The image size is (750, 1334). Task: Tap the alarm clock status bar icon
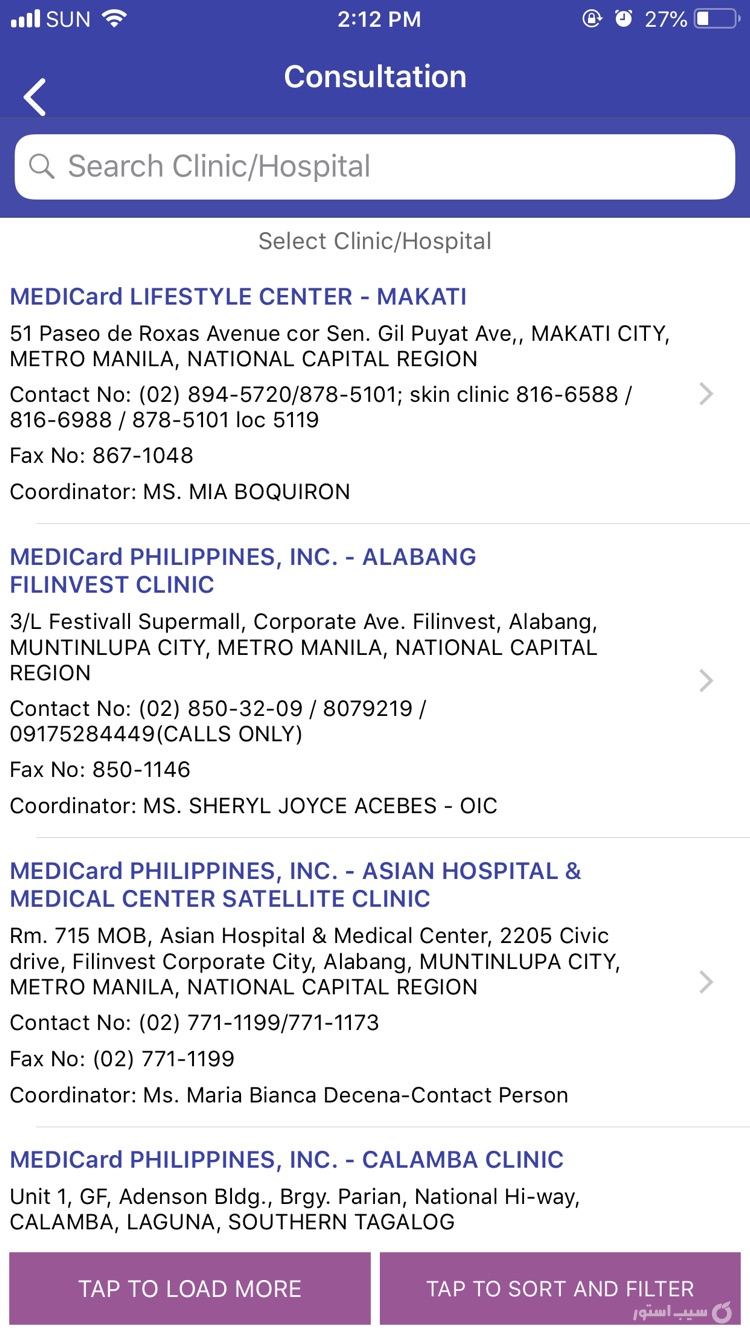pos(625,16)
